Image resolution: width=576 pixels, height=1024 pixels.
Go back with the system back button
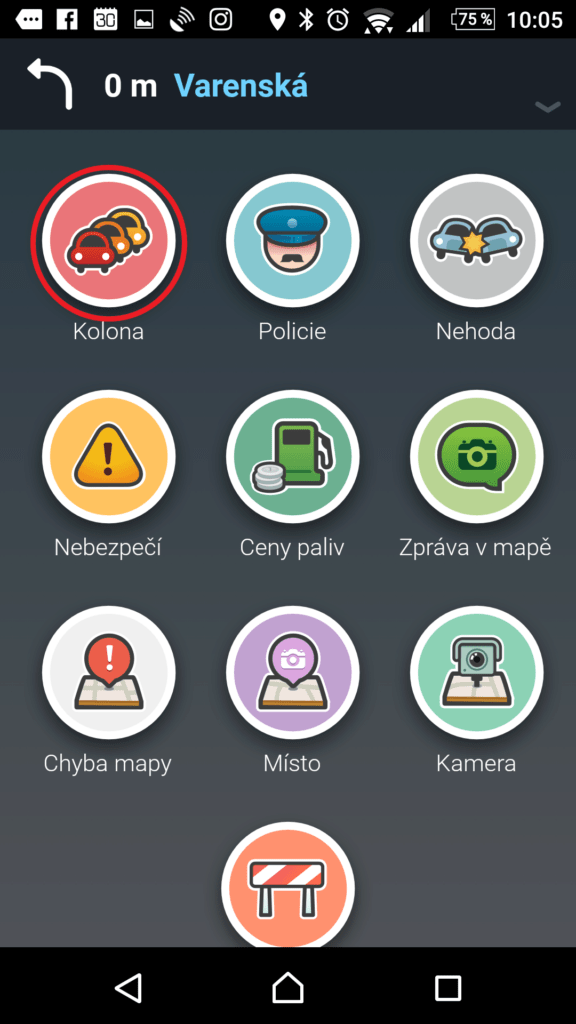click(128, 987)
